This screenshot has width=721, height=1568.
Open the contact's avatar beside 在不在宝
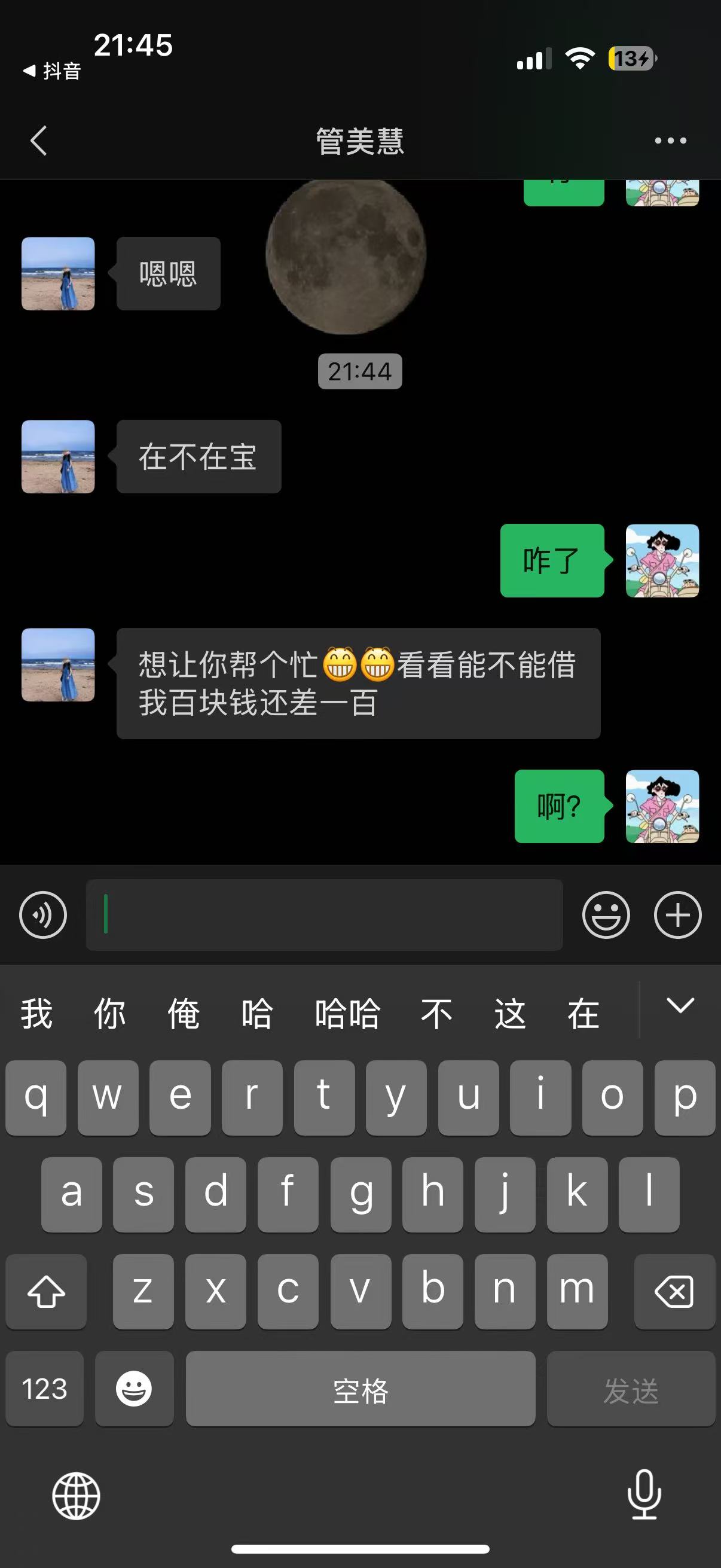(x=58, y=456)
